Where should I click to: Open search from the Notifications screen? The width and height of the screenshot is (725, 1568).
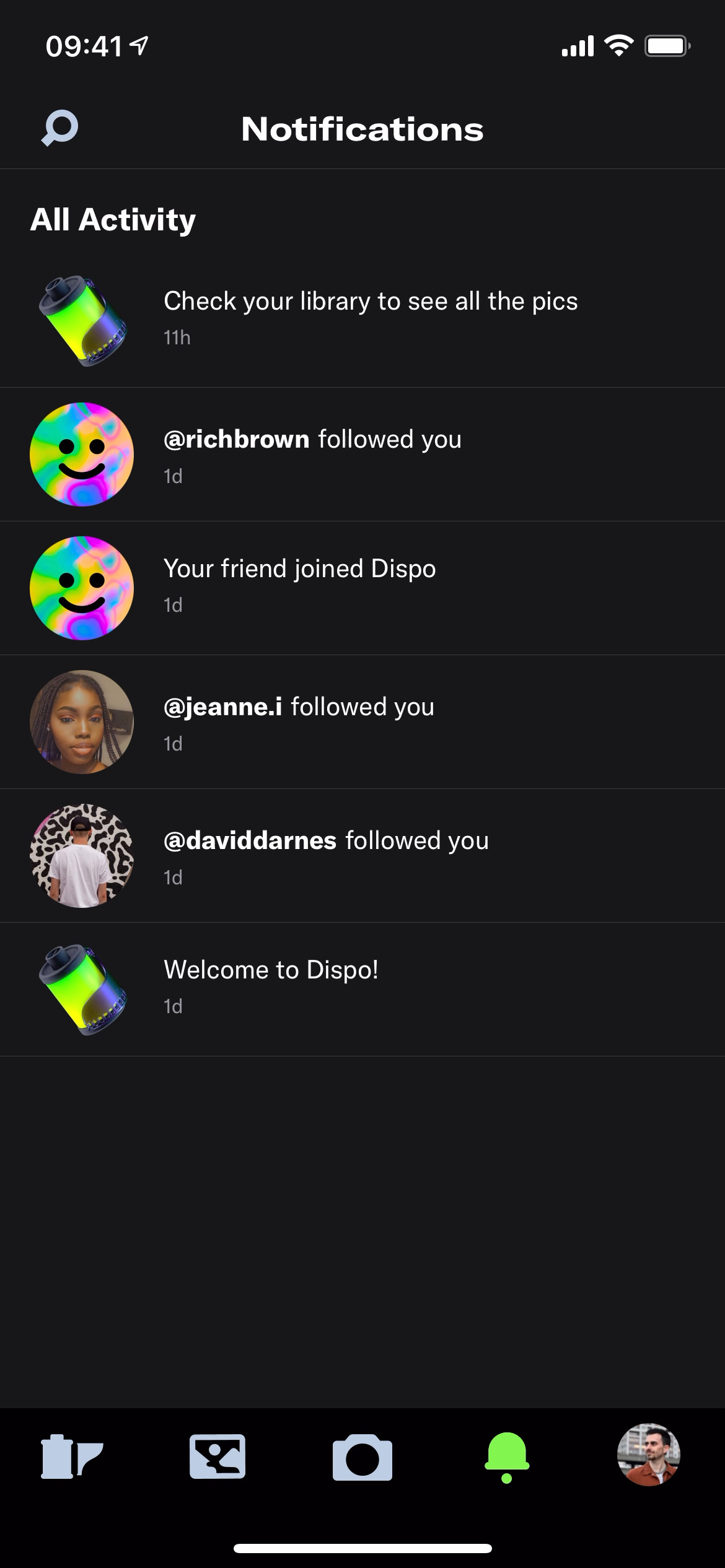[58, 129]
